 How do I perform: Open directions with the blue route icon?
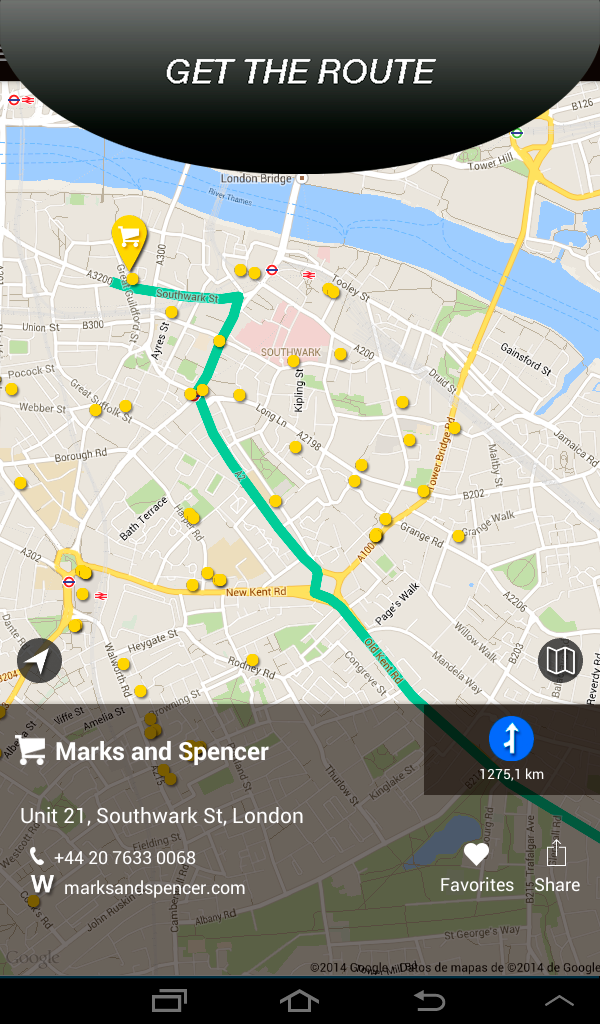click(x=511, y=739)
